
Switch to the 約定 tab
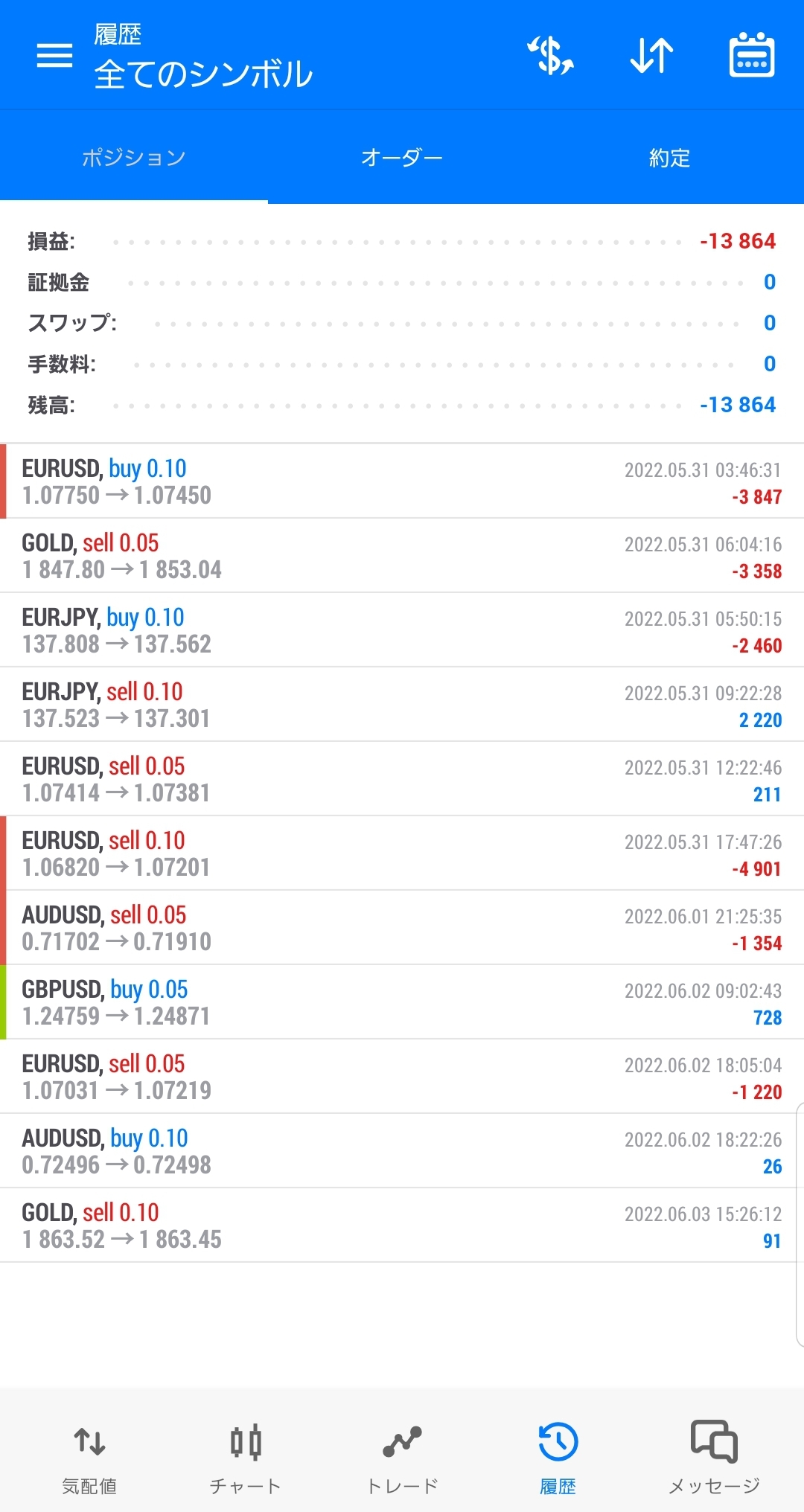pyautogui.click(x=670, y=158)
